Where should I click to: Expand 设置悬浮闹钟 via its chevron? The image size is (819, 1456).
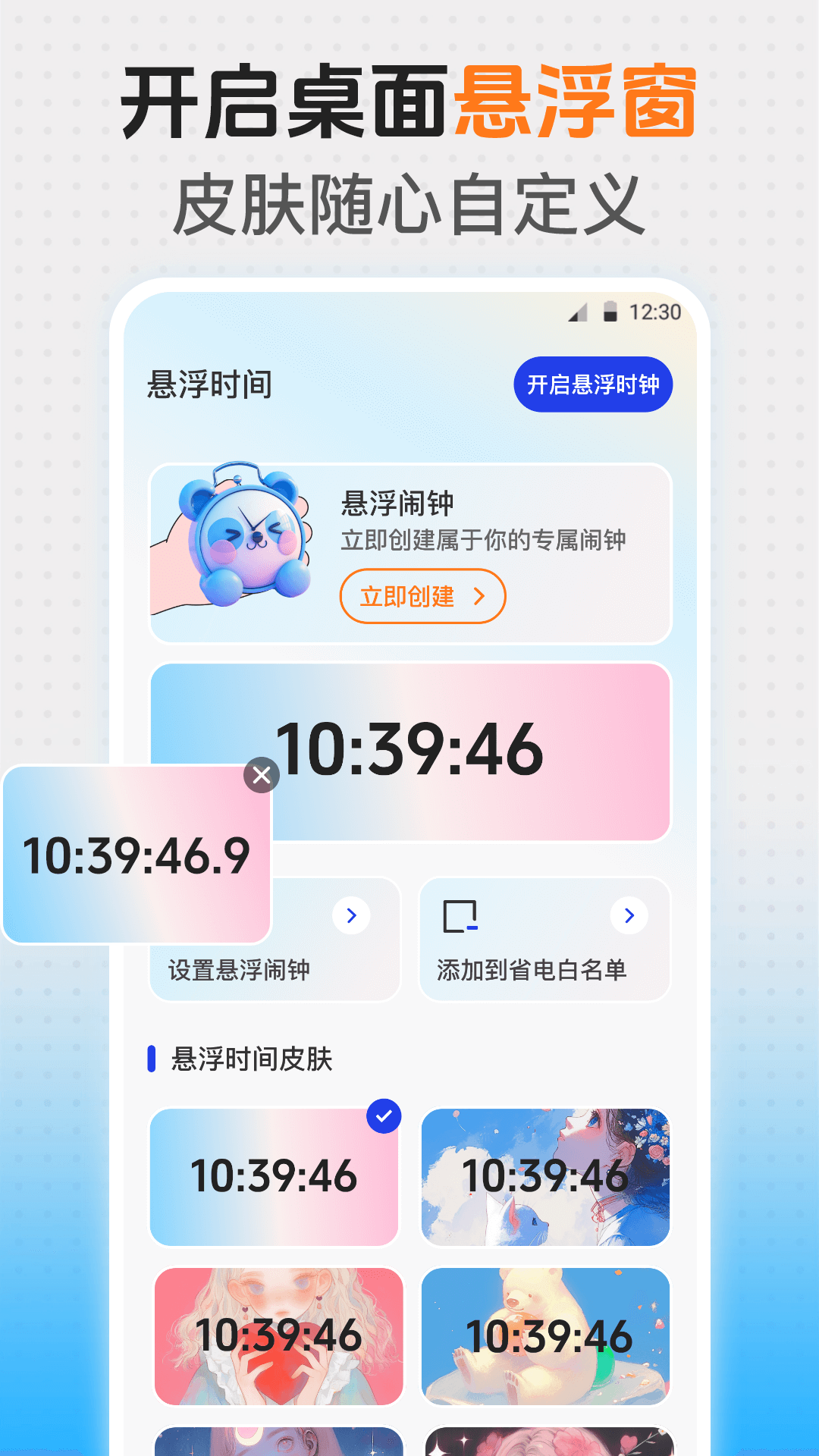(352, 915)
